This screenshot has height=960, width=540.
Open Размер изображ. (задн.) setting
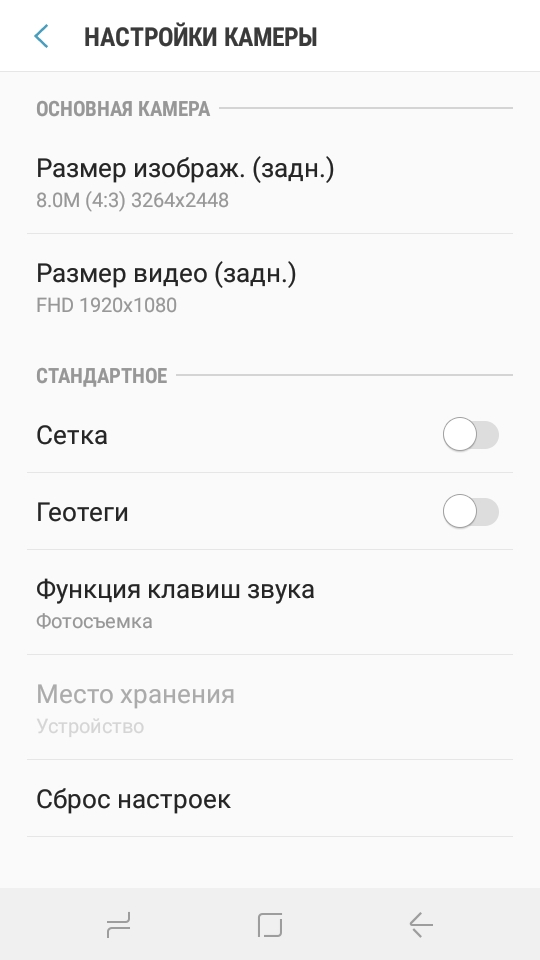click(x=269, y=182)
